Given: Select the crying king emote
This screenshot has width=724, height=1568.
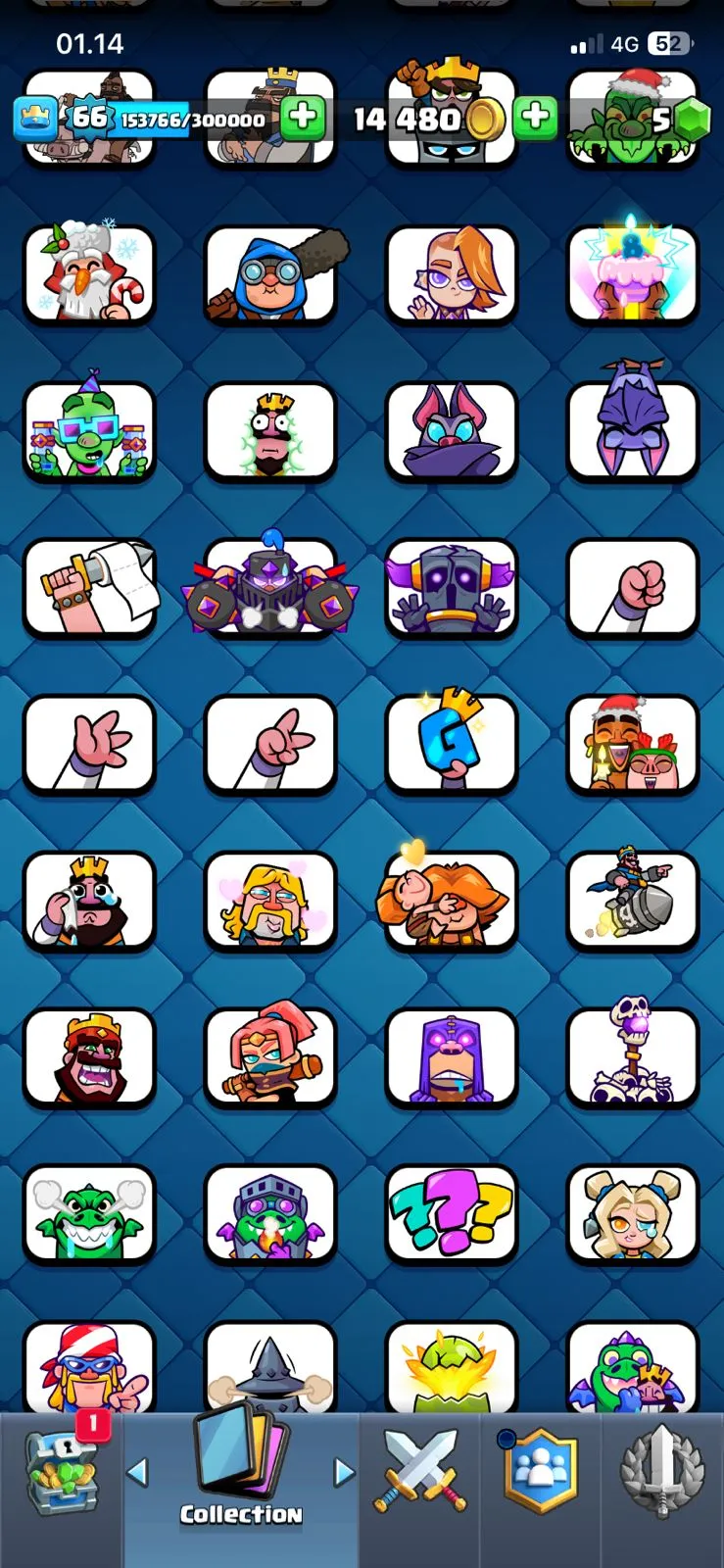Looking at the screenshot, I should click(89, 902).
